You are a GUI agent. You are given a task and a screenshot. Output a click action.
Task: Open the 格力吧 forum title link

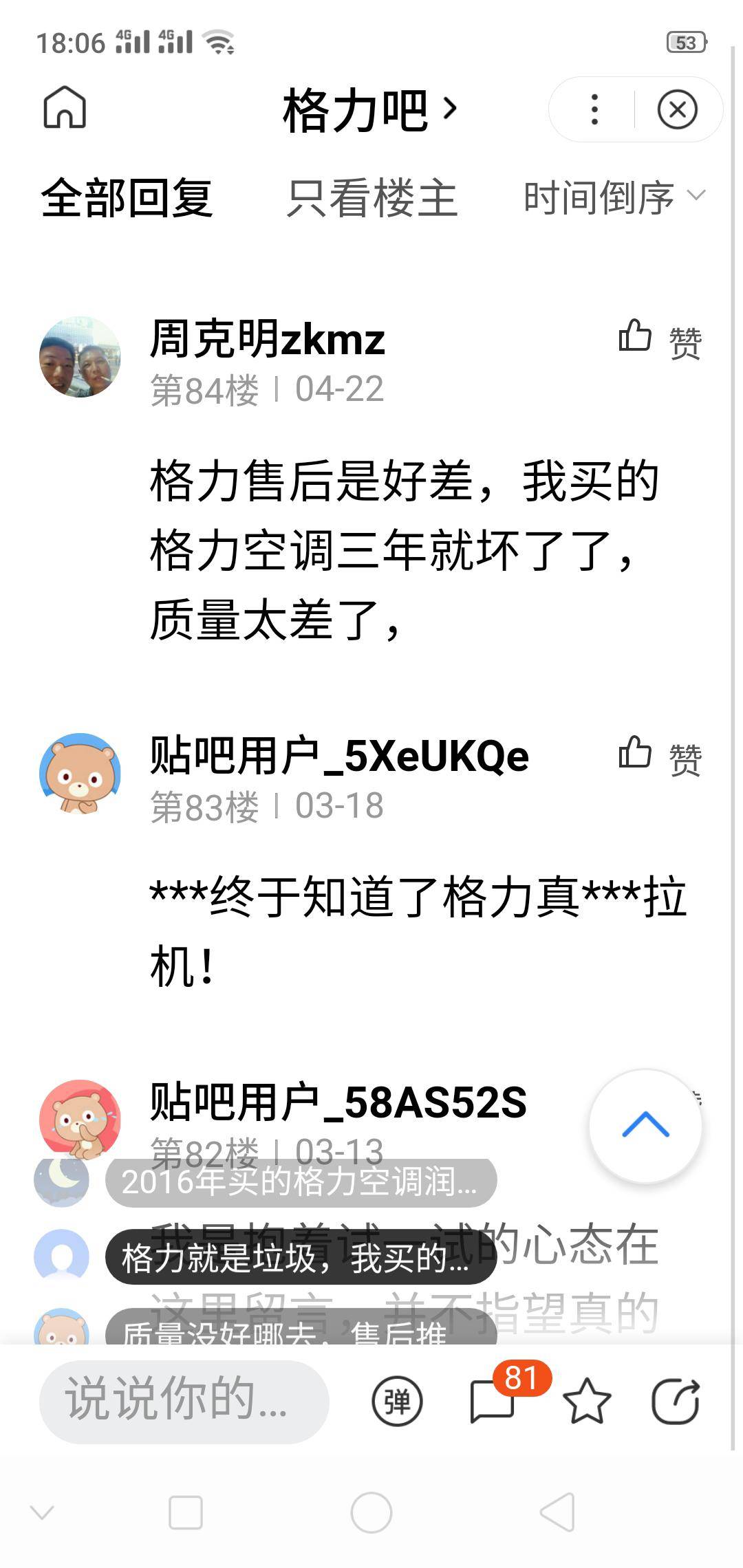369,110
